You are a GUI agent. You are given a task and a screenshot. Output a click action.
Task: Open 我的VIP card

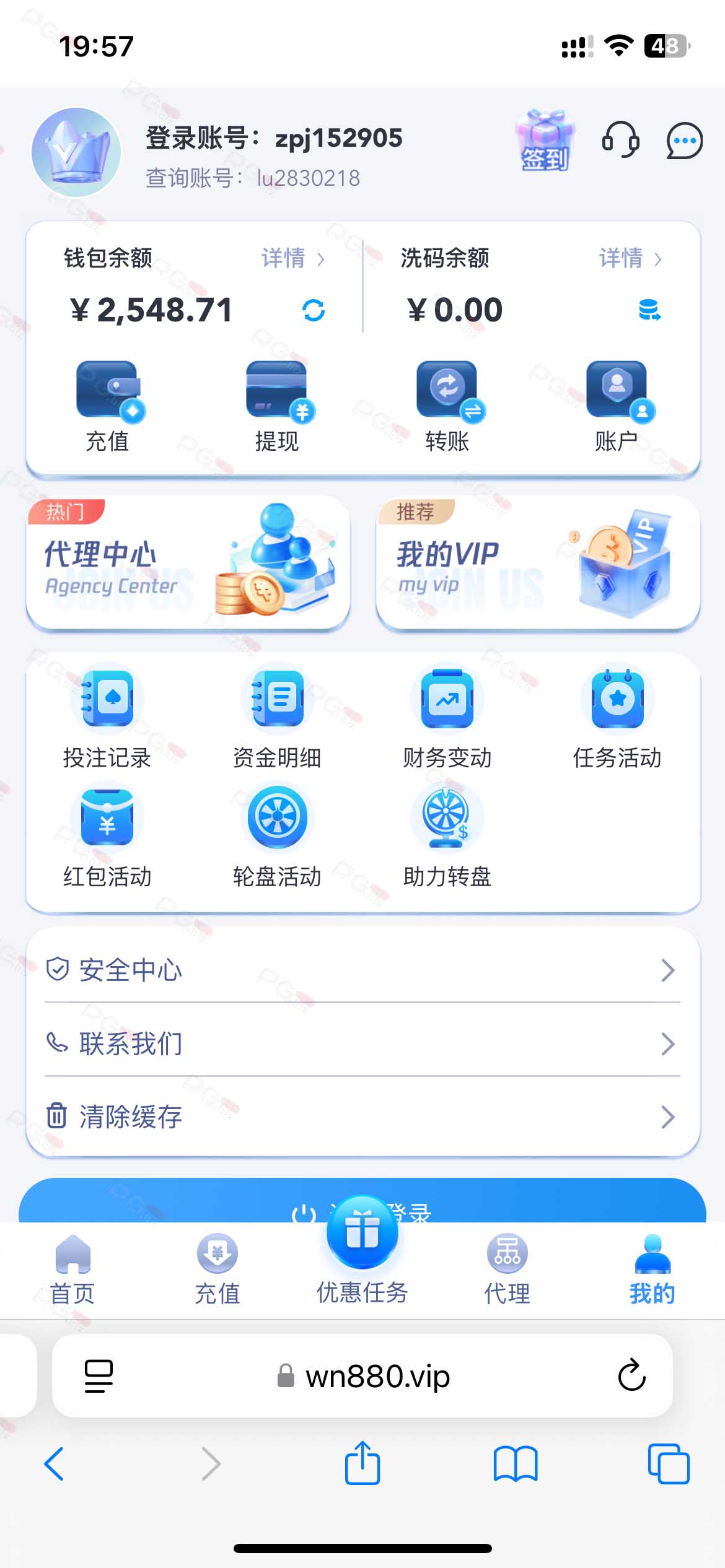point(538,564)
